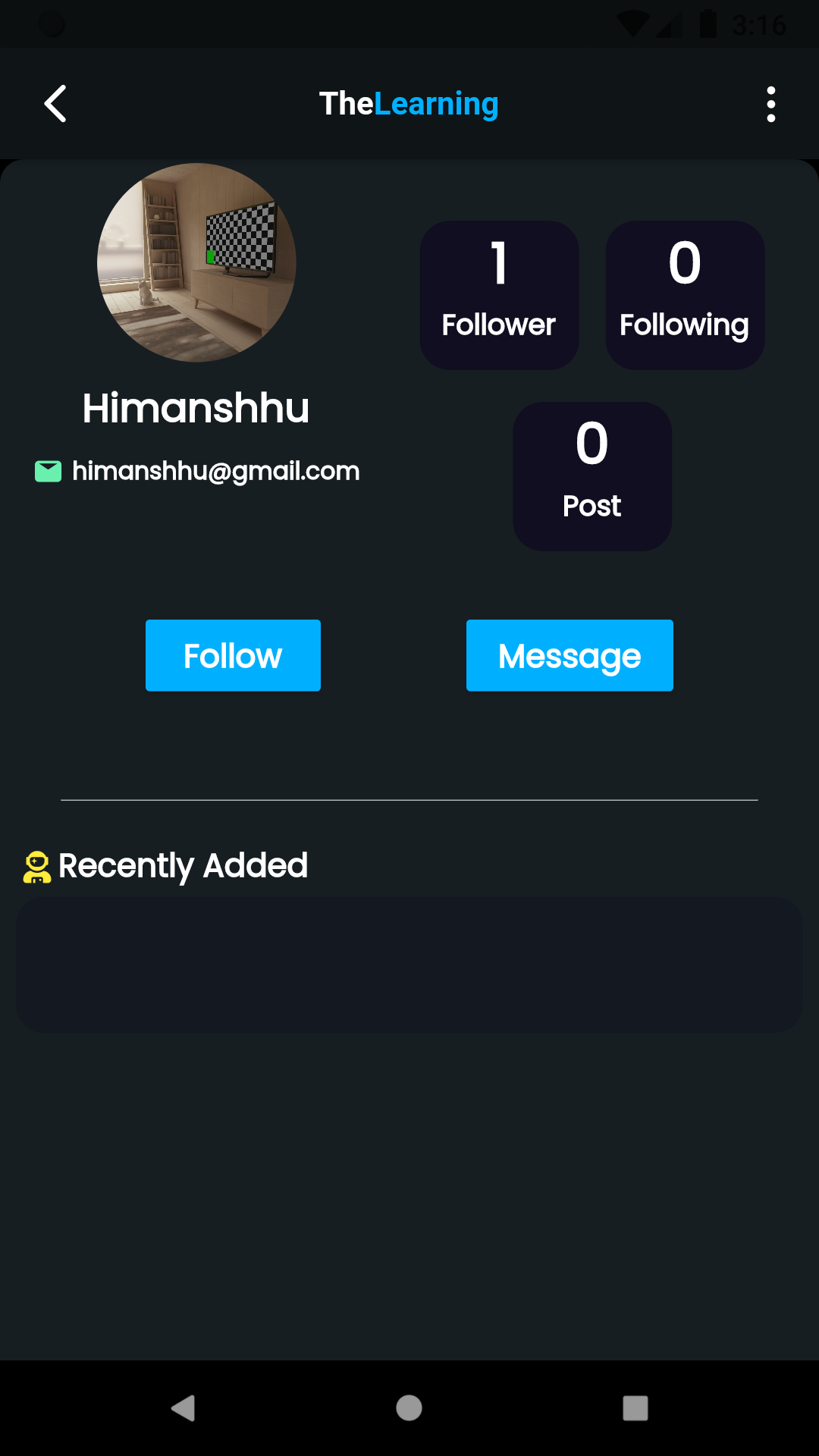Viewport: 819px width, 1456px height.
Task: Open the three-dot overflow menu
Action: tap(771, 104)
